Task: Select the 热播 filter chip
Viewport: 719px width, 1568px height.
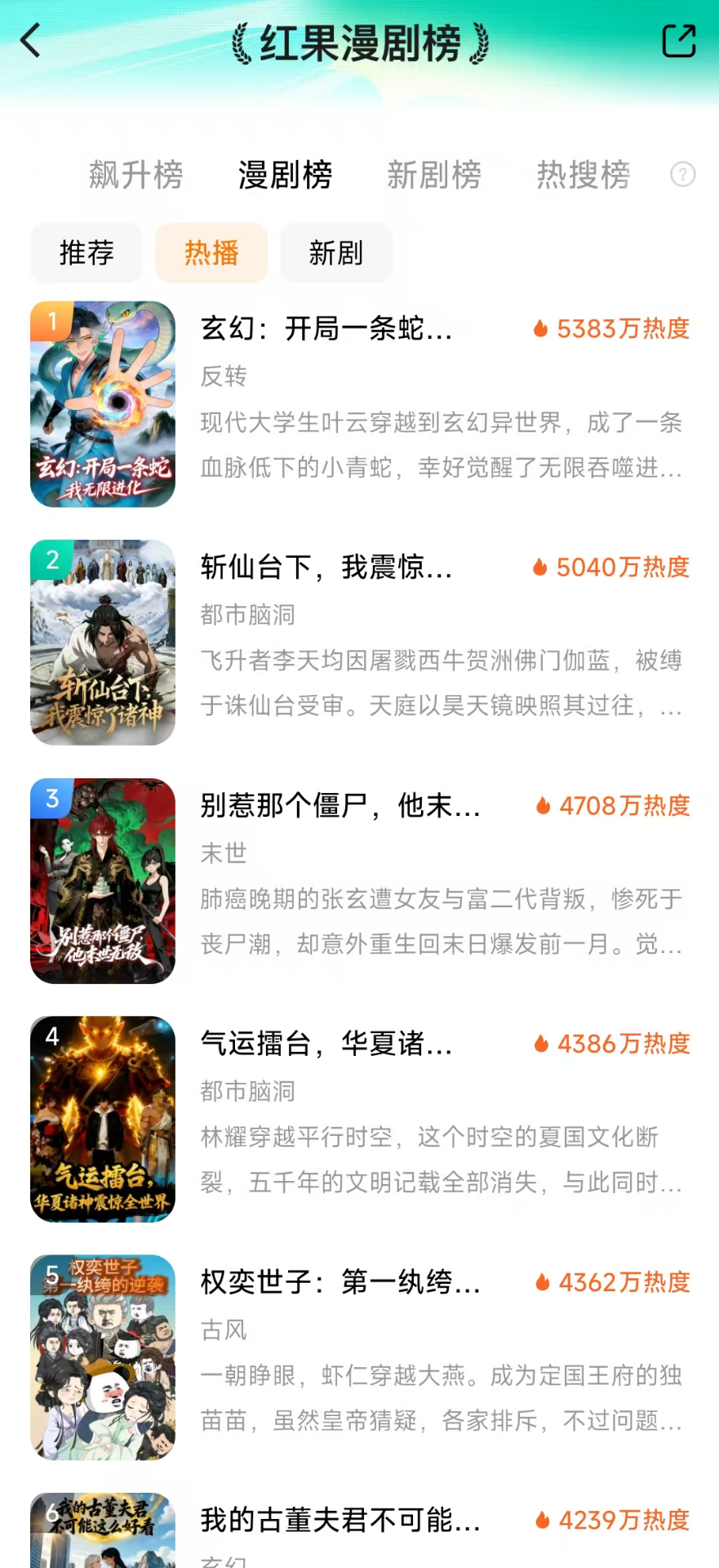Action: 211,253
